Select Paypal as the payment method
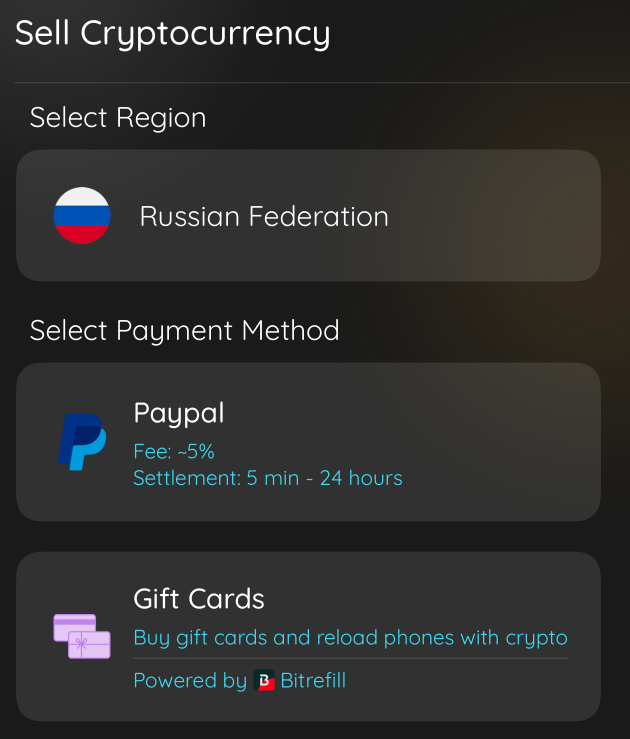The image size is (630, 739). pyautogui.click(x=308, y=442)
